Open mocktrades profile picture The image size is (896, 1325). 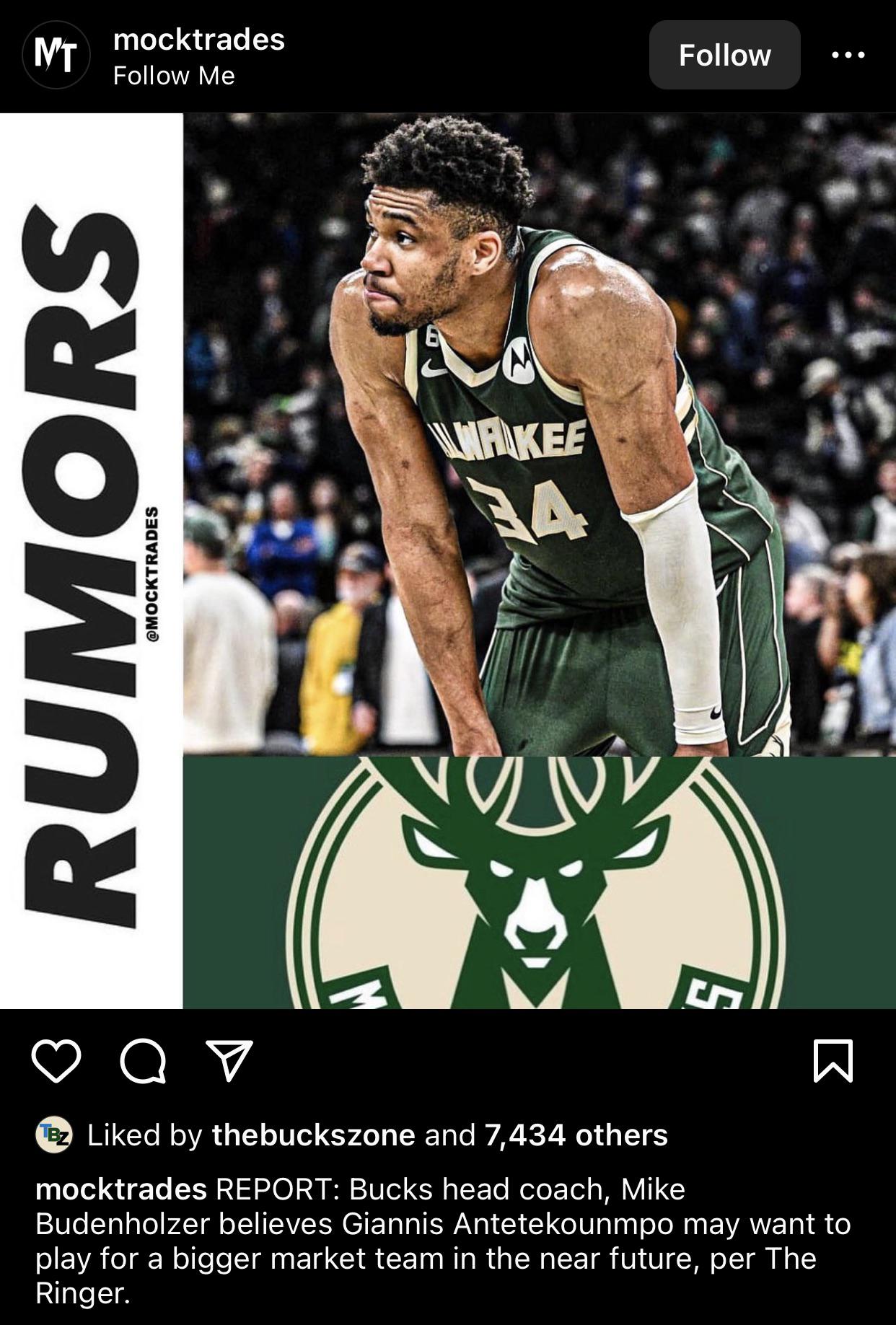click(56, 55)
